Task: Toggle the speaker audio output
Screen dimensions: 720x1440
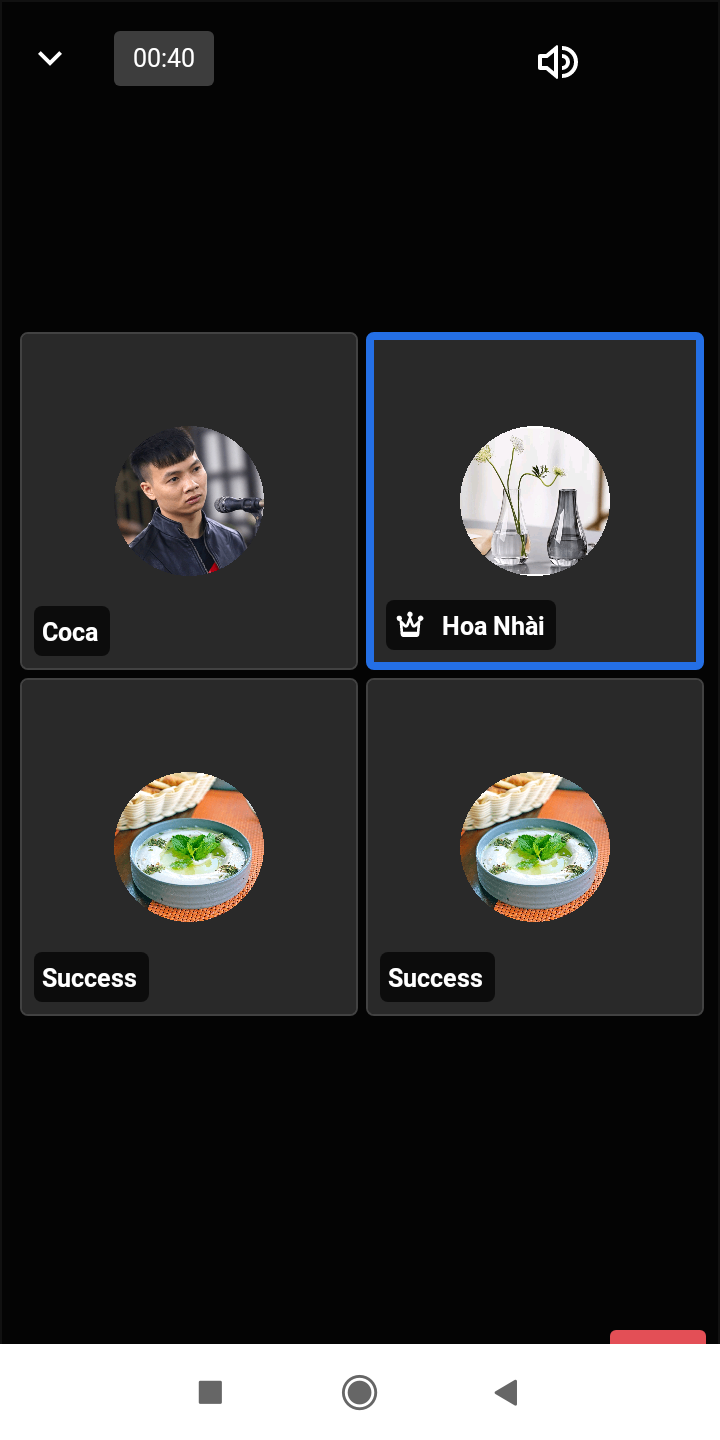Action: pyautogui.click(x=558, y=62)
